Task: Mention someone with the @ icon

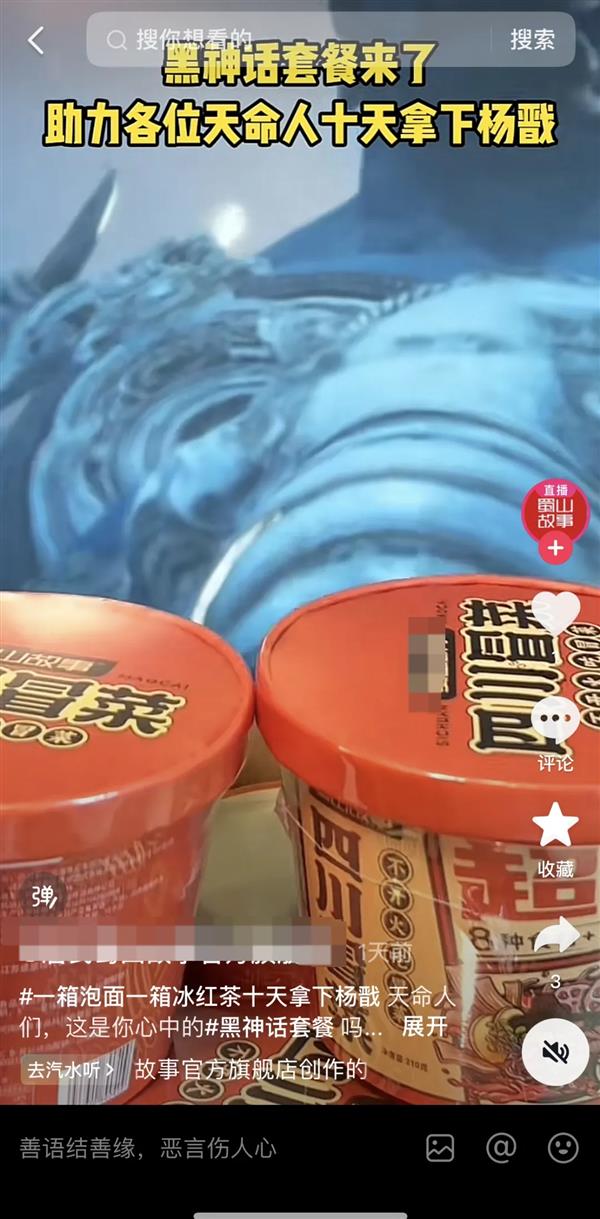Action: 501,1148
